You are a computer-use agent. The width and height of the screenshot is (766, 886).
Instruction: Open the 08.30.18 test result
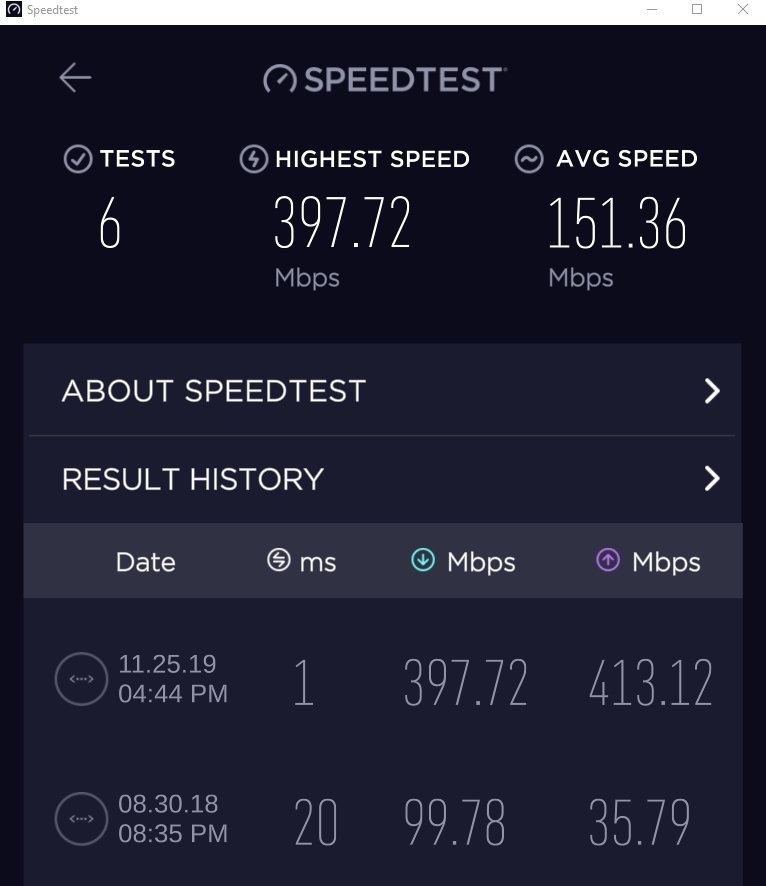pyautogui.click(x=383, y=820)
